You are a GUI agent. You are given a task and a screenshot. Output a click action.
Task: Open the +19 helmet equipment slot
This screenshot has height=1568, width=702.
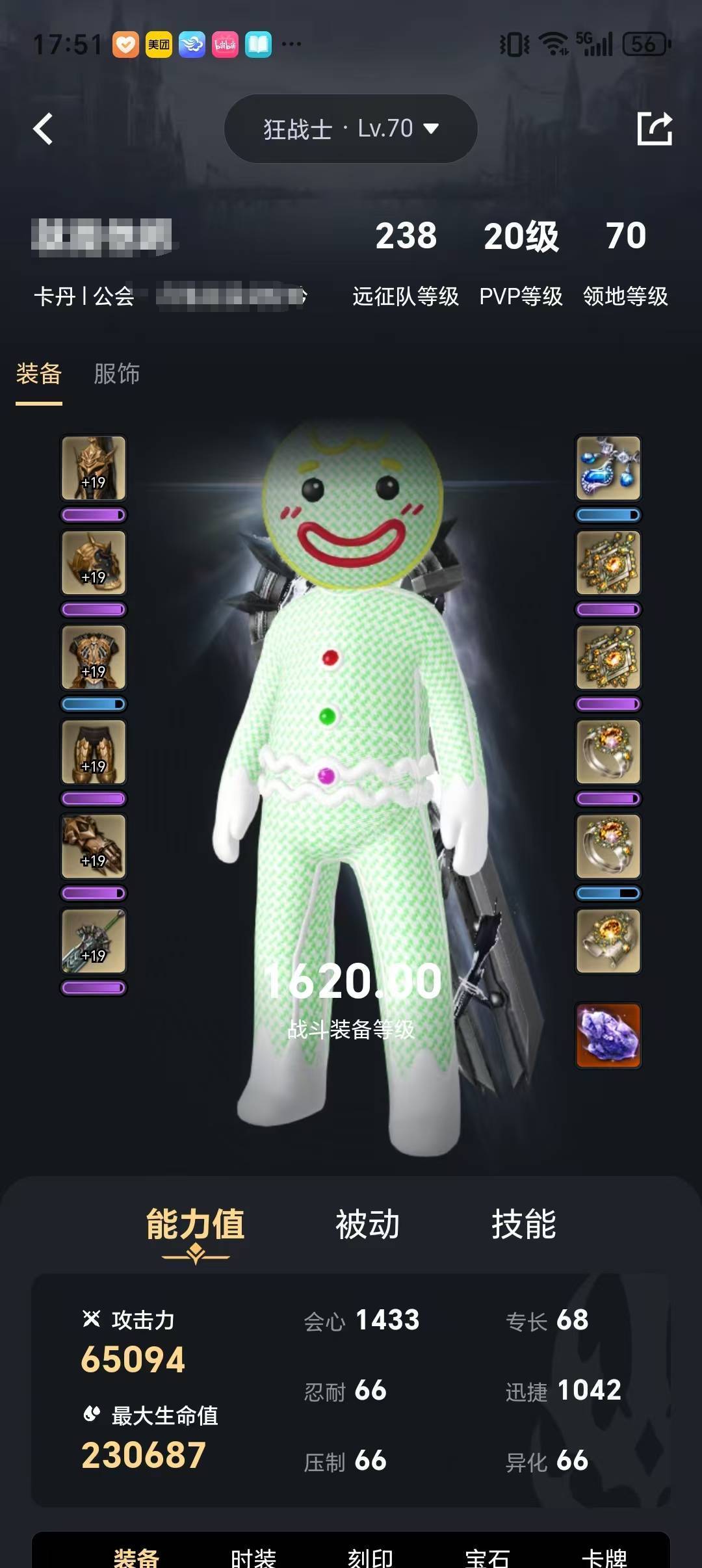point(94,468)
